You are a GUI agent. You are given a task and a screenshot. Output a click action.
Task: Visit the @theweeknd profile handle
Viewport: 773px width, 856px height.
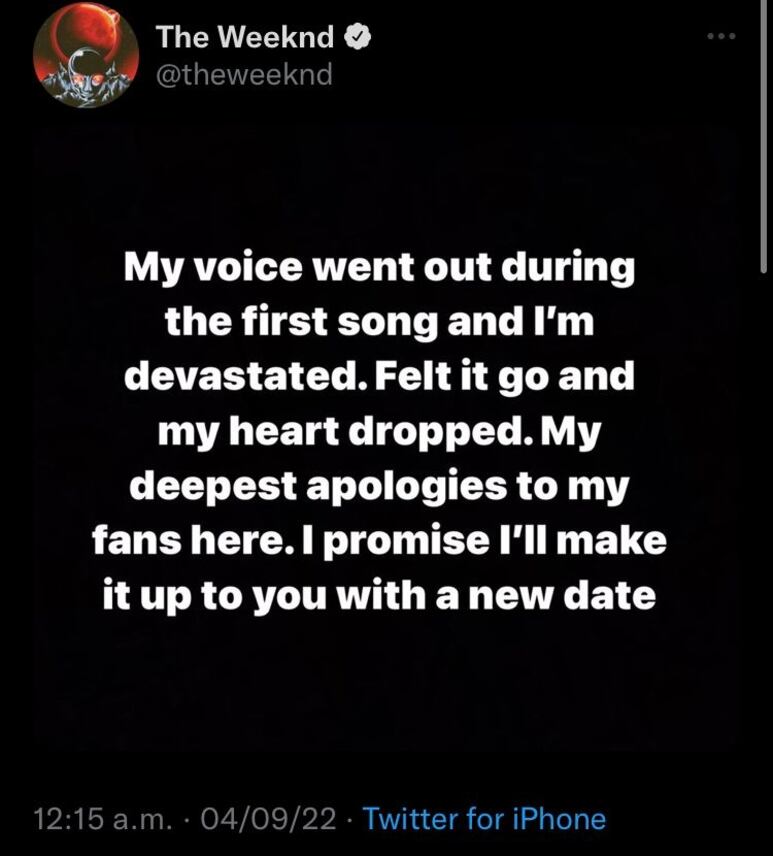click(243, 74)
